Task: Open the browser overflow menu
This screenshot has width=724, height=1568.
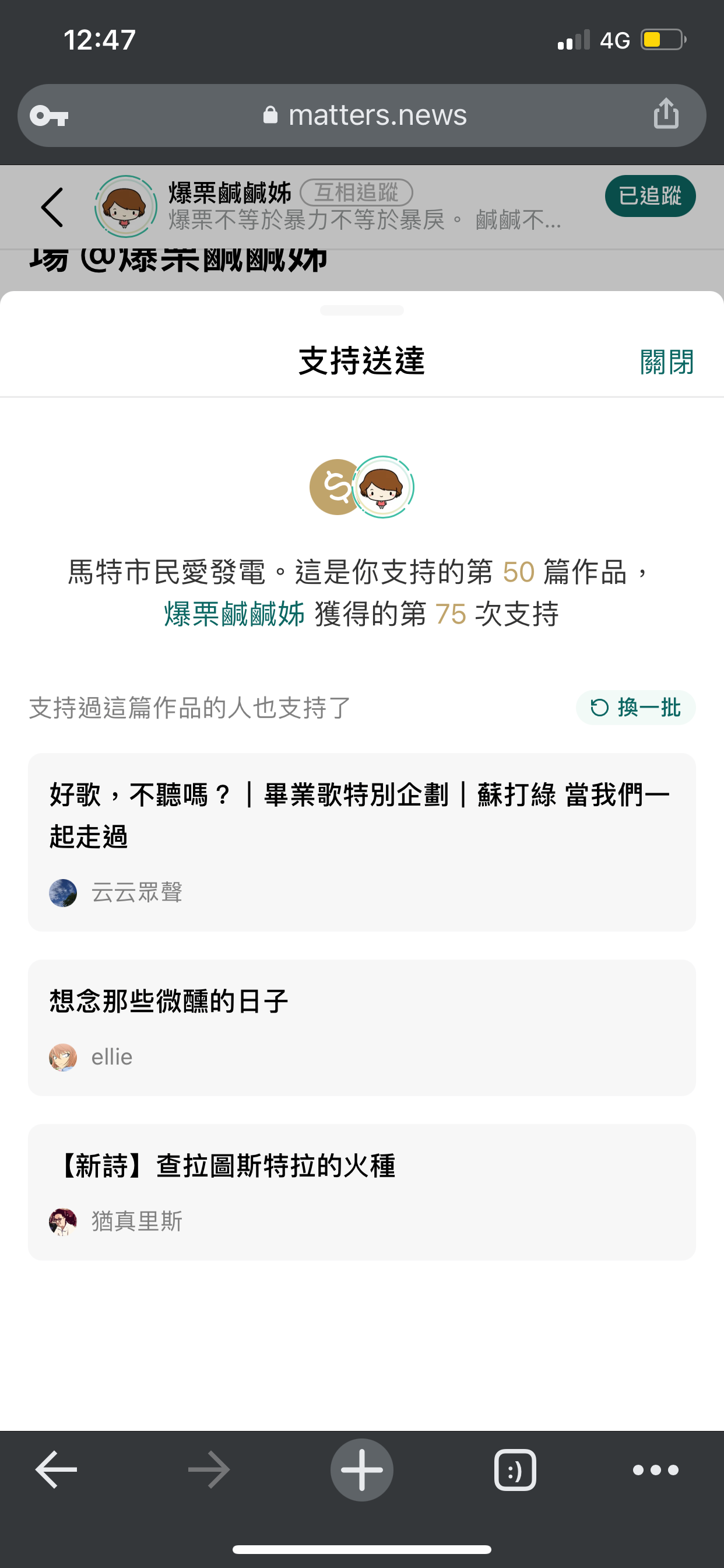Action: click(655, 1469)
